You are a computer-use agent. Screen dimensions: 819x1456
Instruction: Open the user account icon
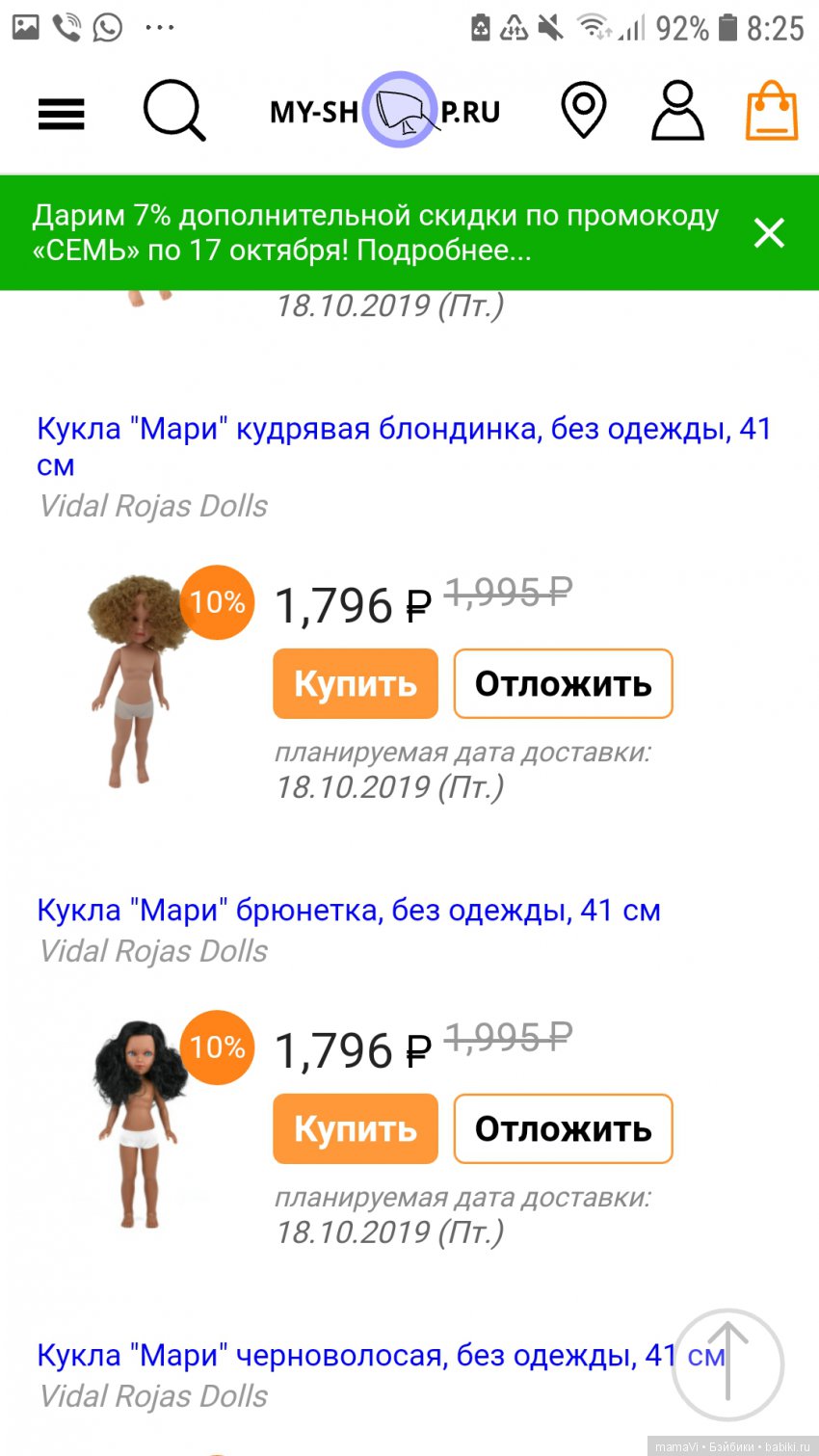pyautogui.click(x=677, y=109)
